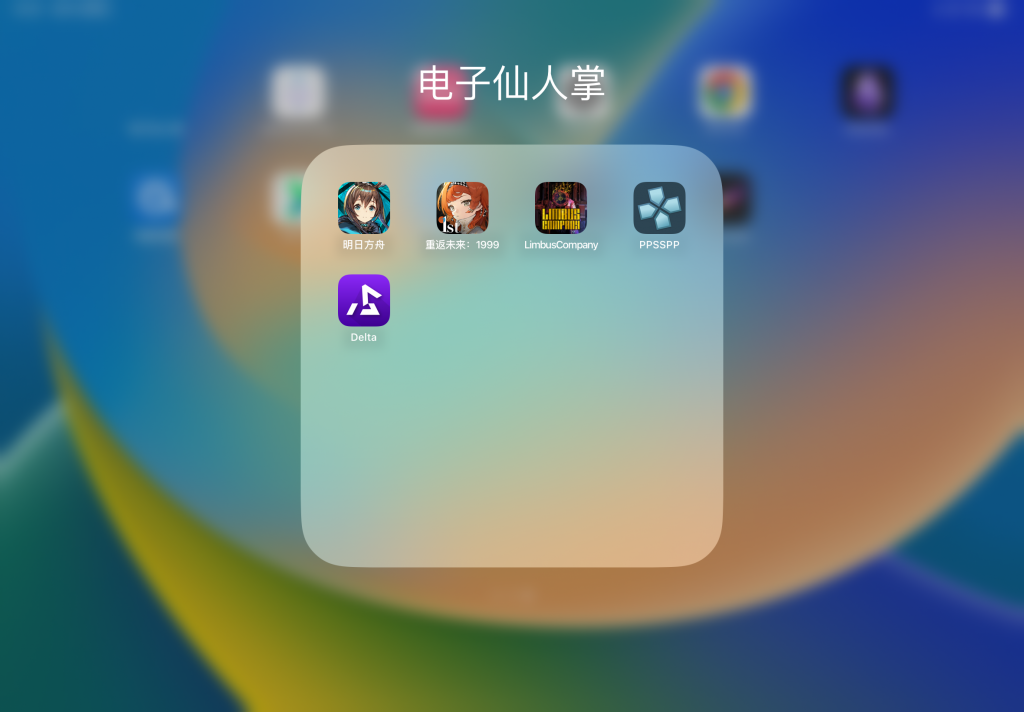Viewport: 1024px width, 712px height.
Task: Start the PPSSPP emulator
Action: tap(659, 208)
